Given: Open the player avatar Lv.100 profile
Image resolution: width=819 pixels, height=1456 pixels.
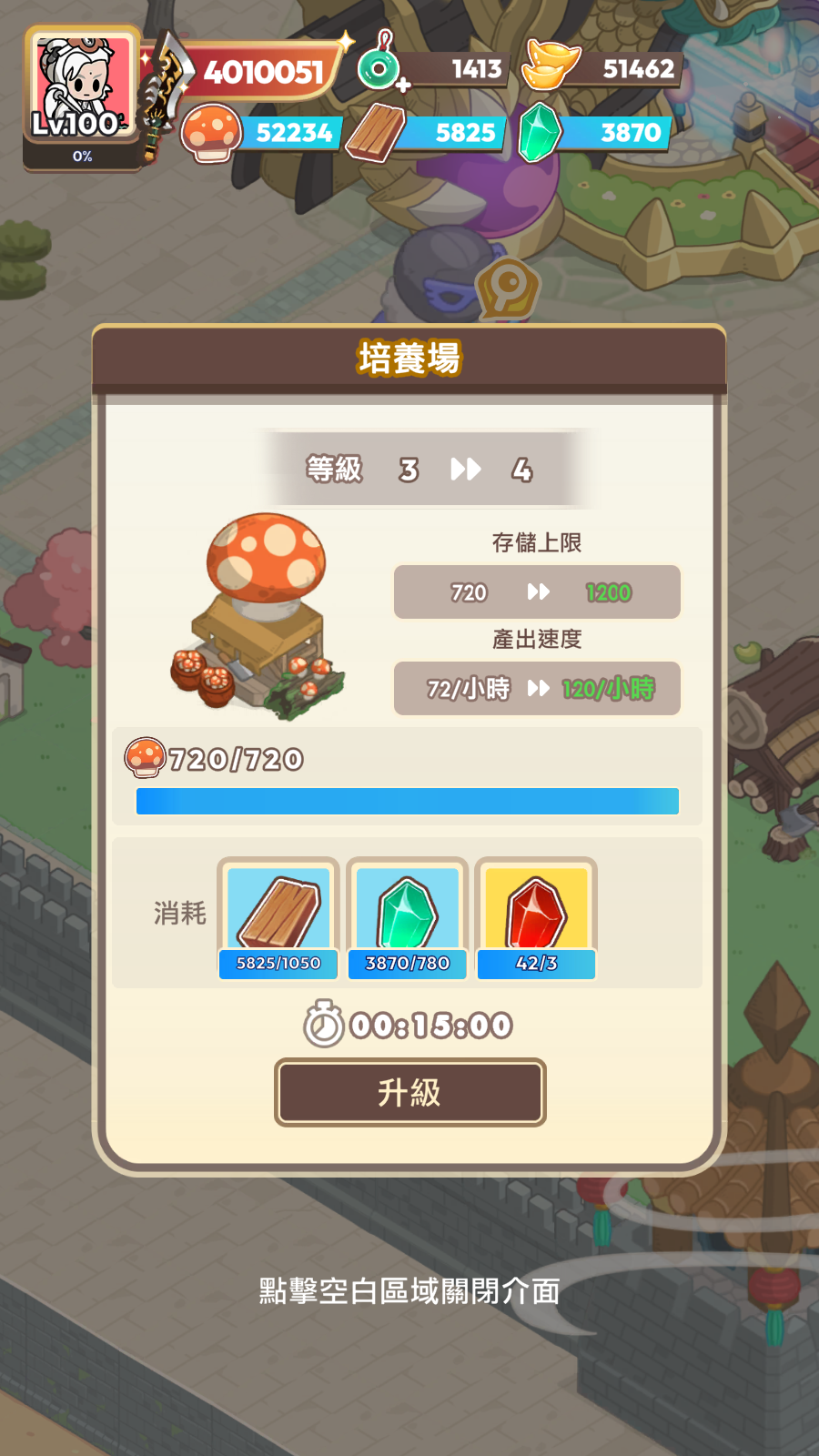Looking at the screenshot, I should (82, 91).
